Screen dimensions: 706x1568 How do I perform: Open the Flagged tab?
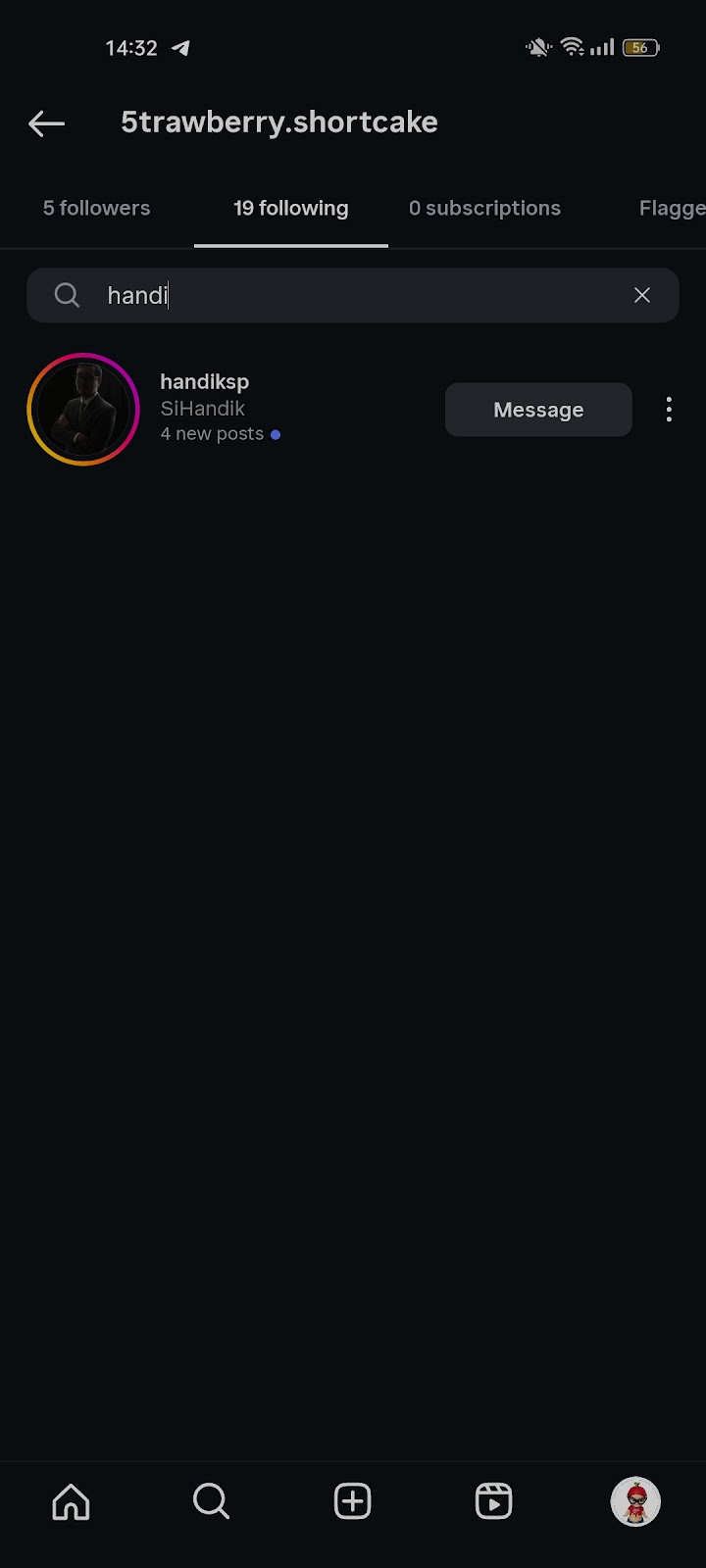coord(672,208)
